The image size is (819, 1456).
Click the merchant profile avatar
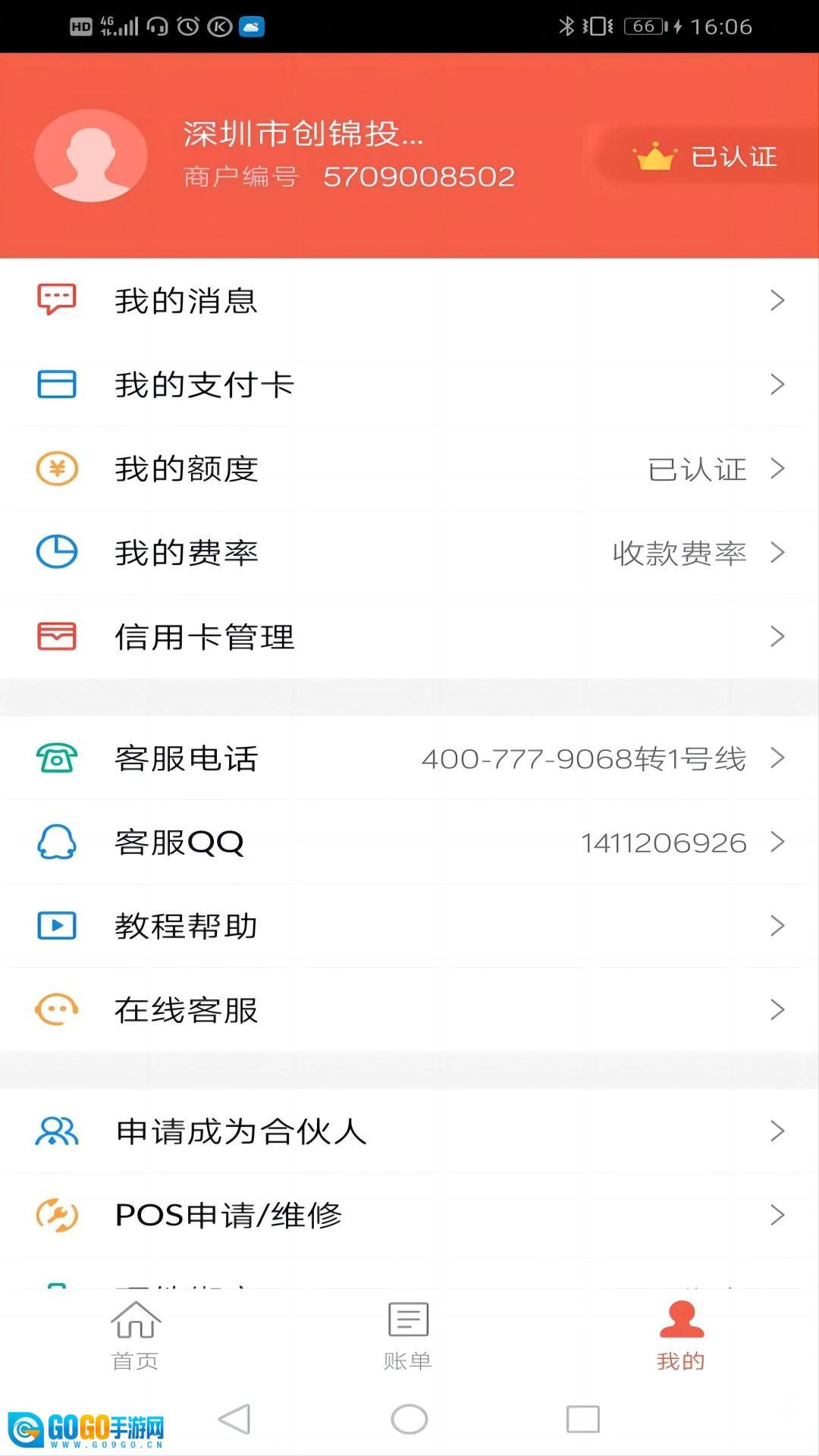click(x=90, y=154)
